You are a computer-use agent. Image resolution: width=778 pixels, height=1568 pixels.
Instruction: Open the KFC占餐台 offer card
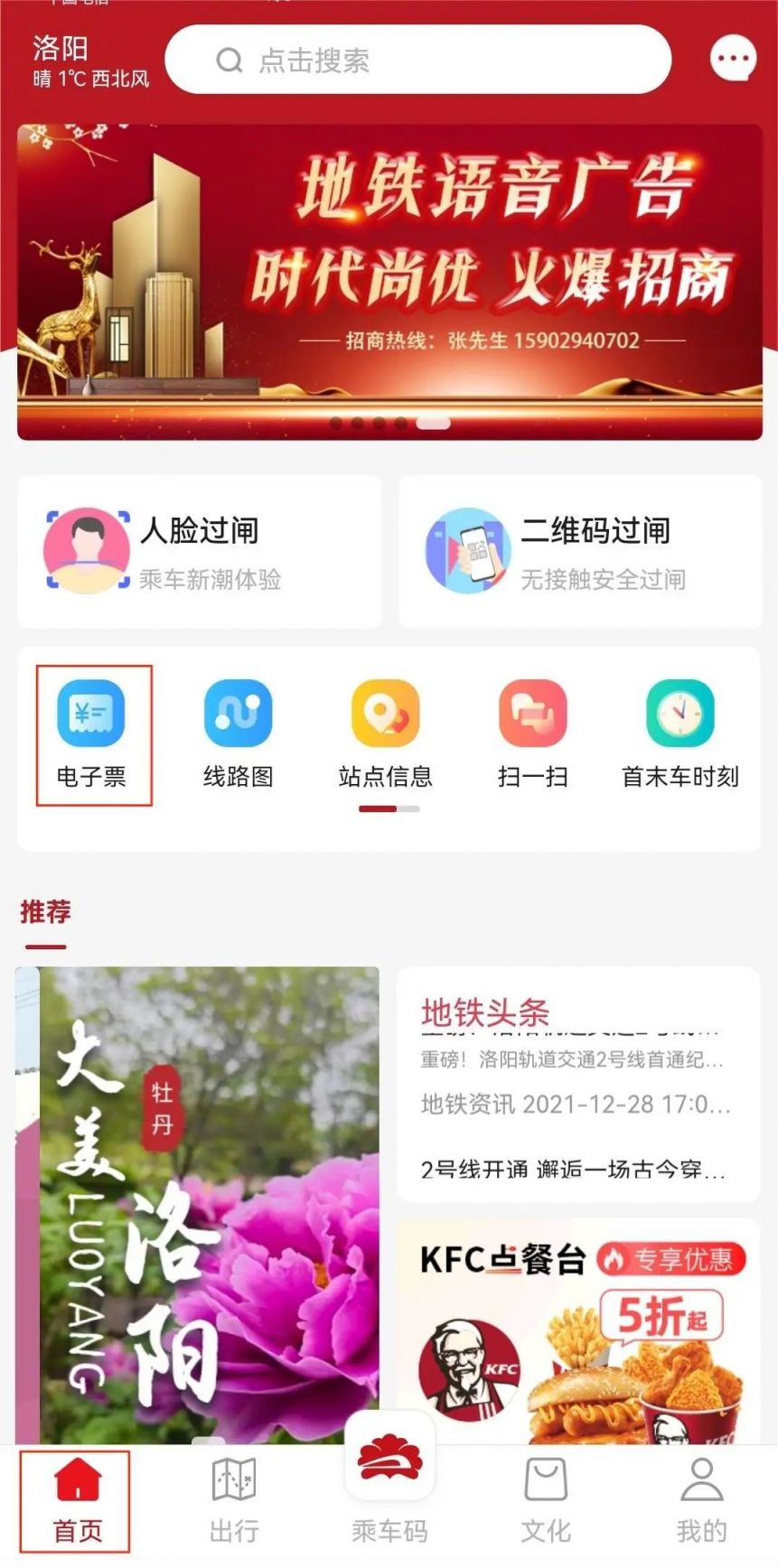[x=577, y=1328]
